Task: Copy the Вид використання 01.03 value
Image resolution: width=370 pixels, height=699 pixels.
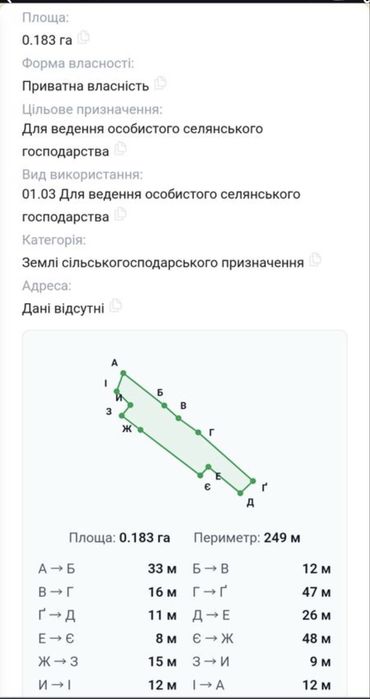Action: tap(120, 214)
